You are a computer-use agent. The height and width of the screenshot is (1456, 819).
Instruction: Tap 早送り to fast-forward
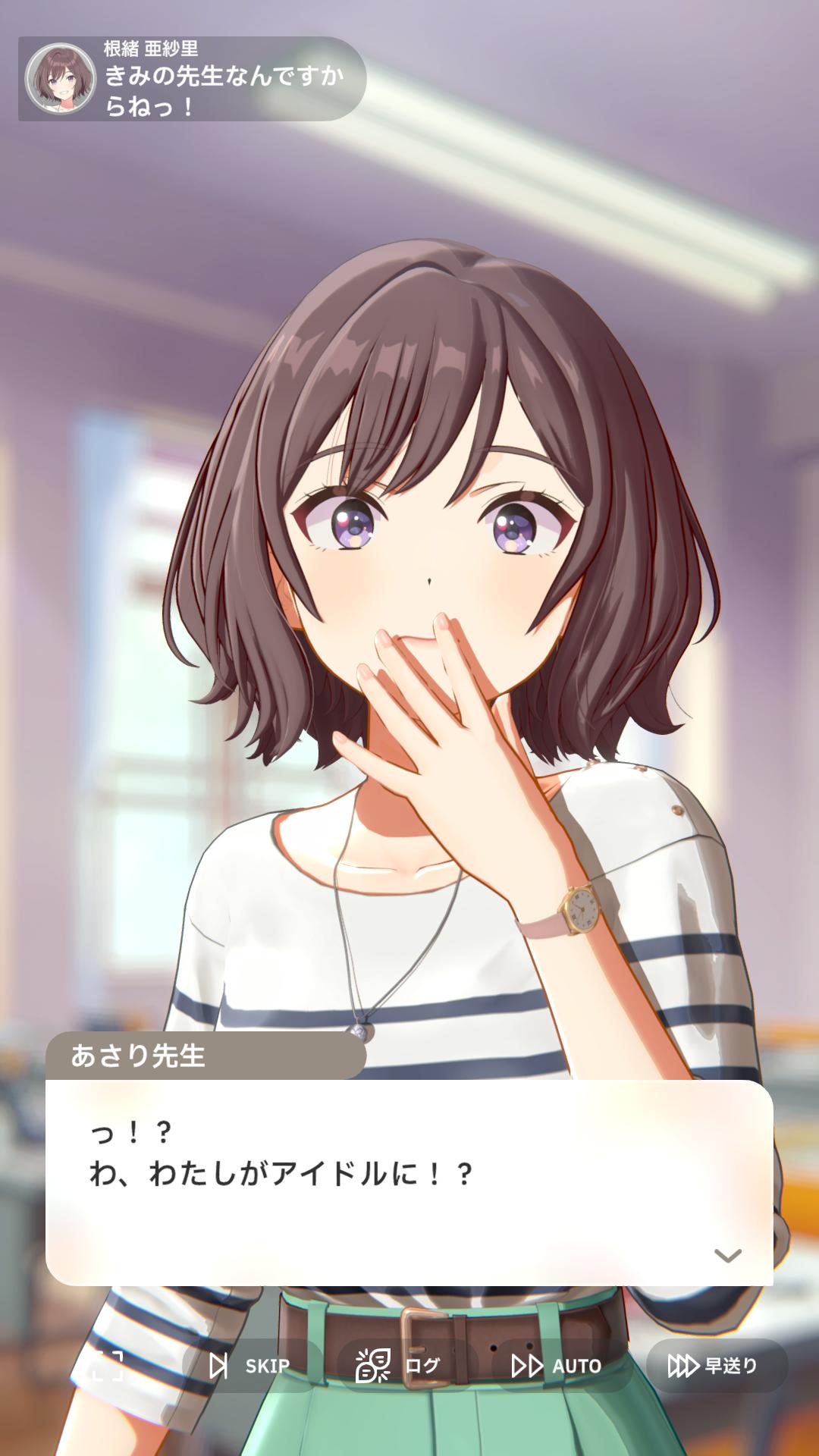click(x=714, y=1366)
